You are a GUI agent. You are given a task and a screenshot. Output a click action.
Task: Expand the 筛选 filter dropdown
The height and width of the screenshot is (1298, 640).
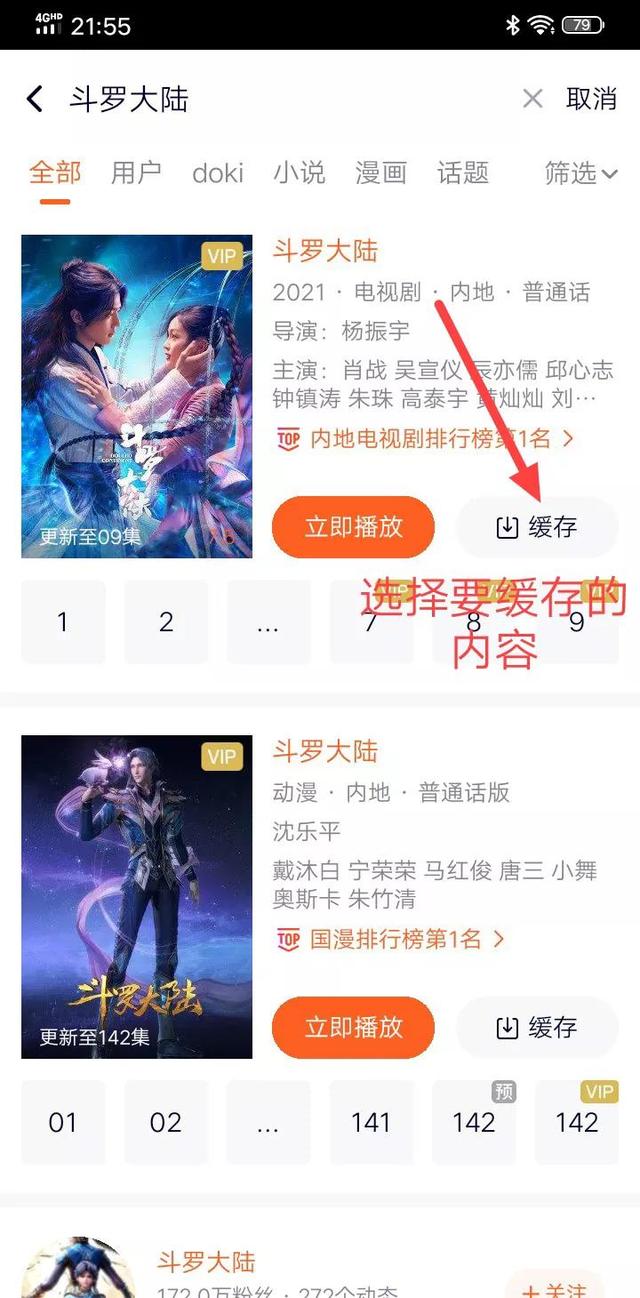point(581,173)
